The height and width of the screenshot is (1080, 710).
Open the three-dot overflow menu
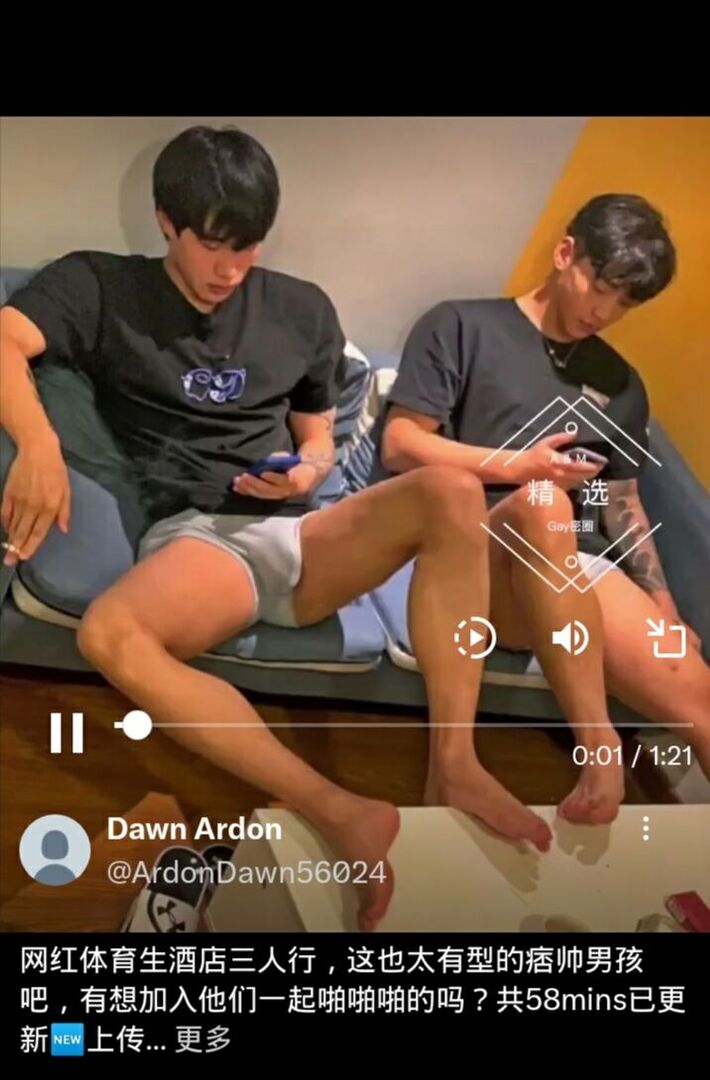click(x=646, y=828)
